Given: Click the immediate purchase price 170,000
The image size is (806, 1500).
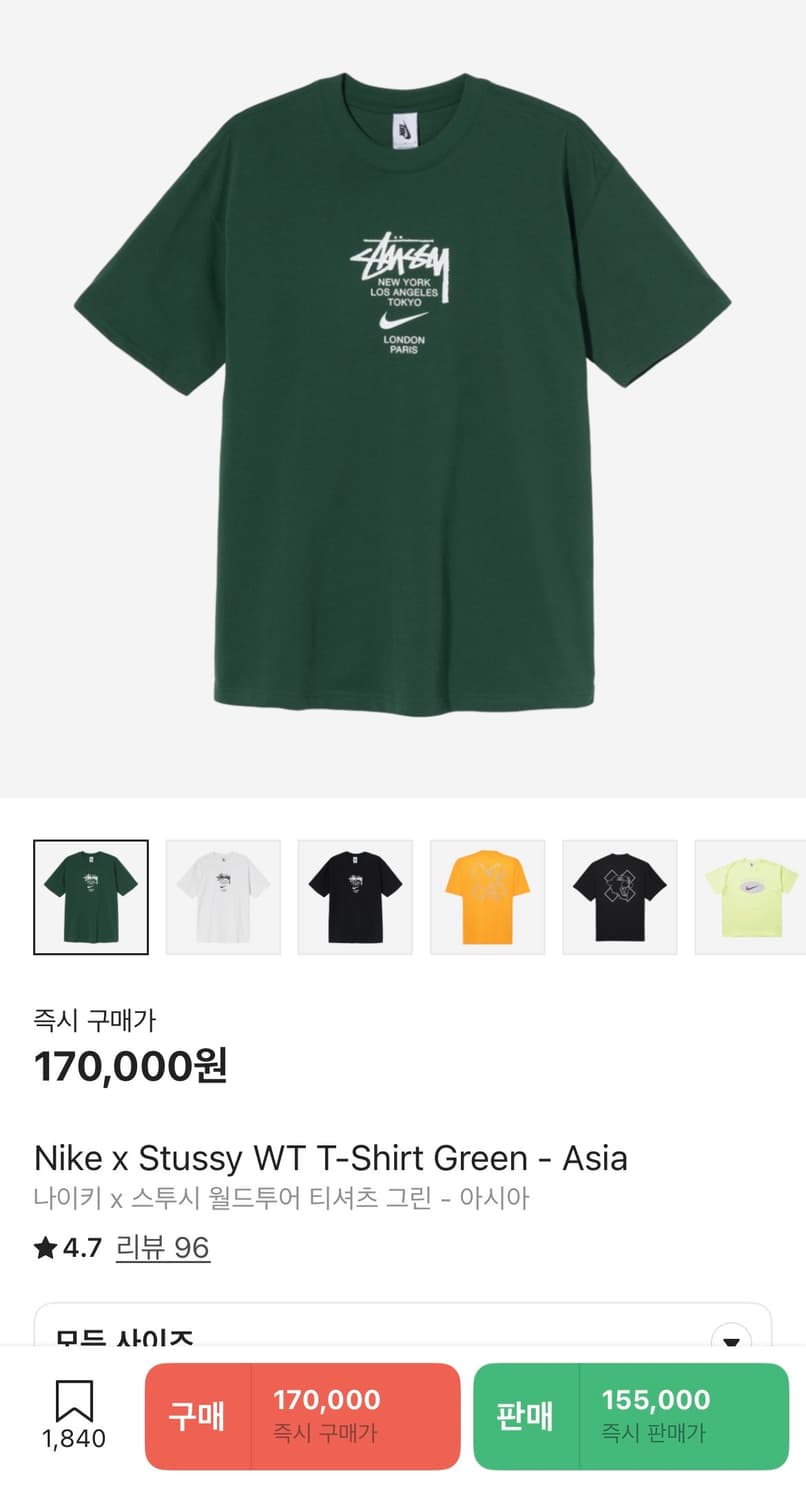Looking at the screenshot, I should click(326, 1400).
